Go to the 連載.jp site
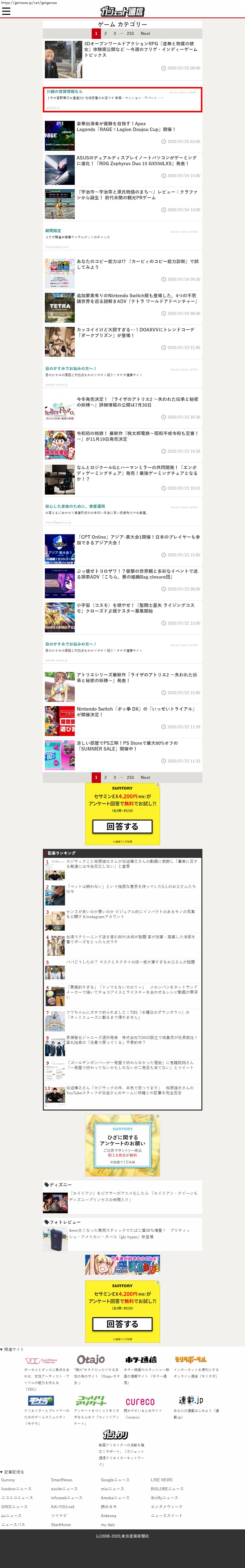 coord(191,1401)
